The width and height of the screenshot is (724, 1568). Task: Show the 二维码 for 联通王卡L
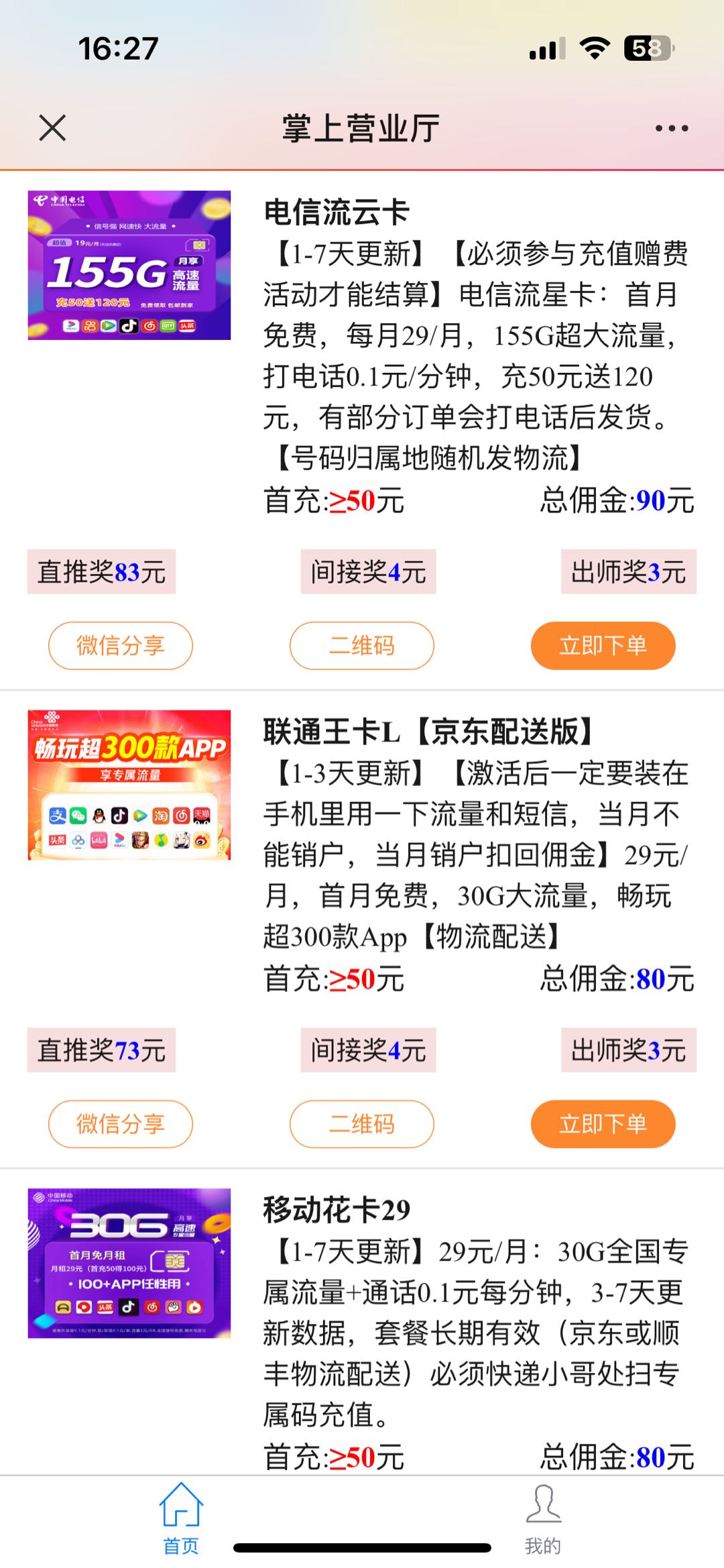(362, 1123)
